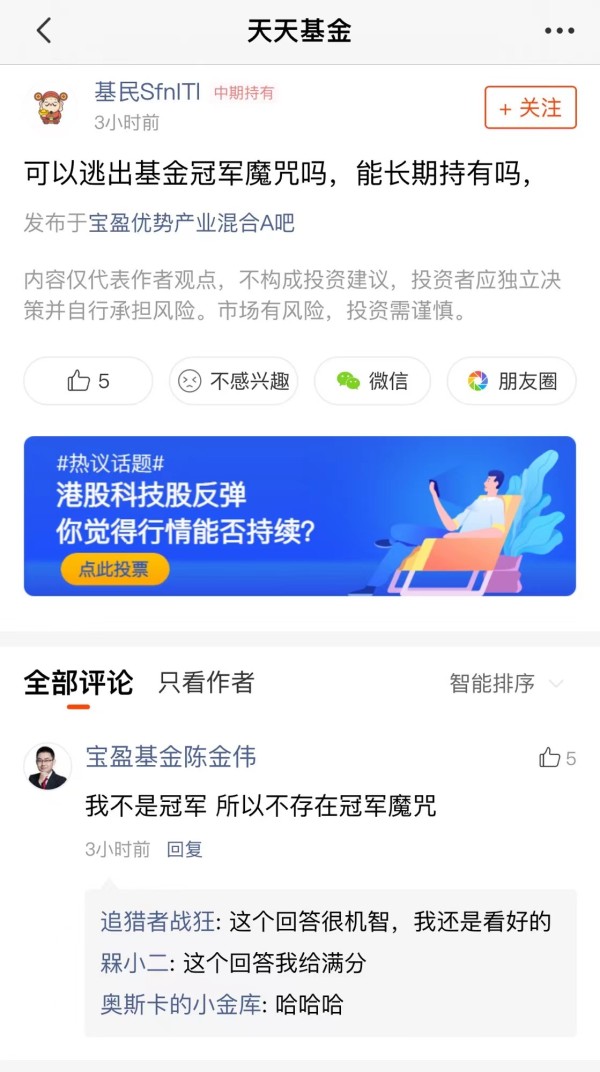The width and height of the screenshot is (600, 1072).
Task: Tap 回复 under 陈金伟's comment
Action: pos(185,849)
